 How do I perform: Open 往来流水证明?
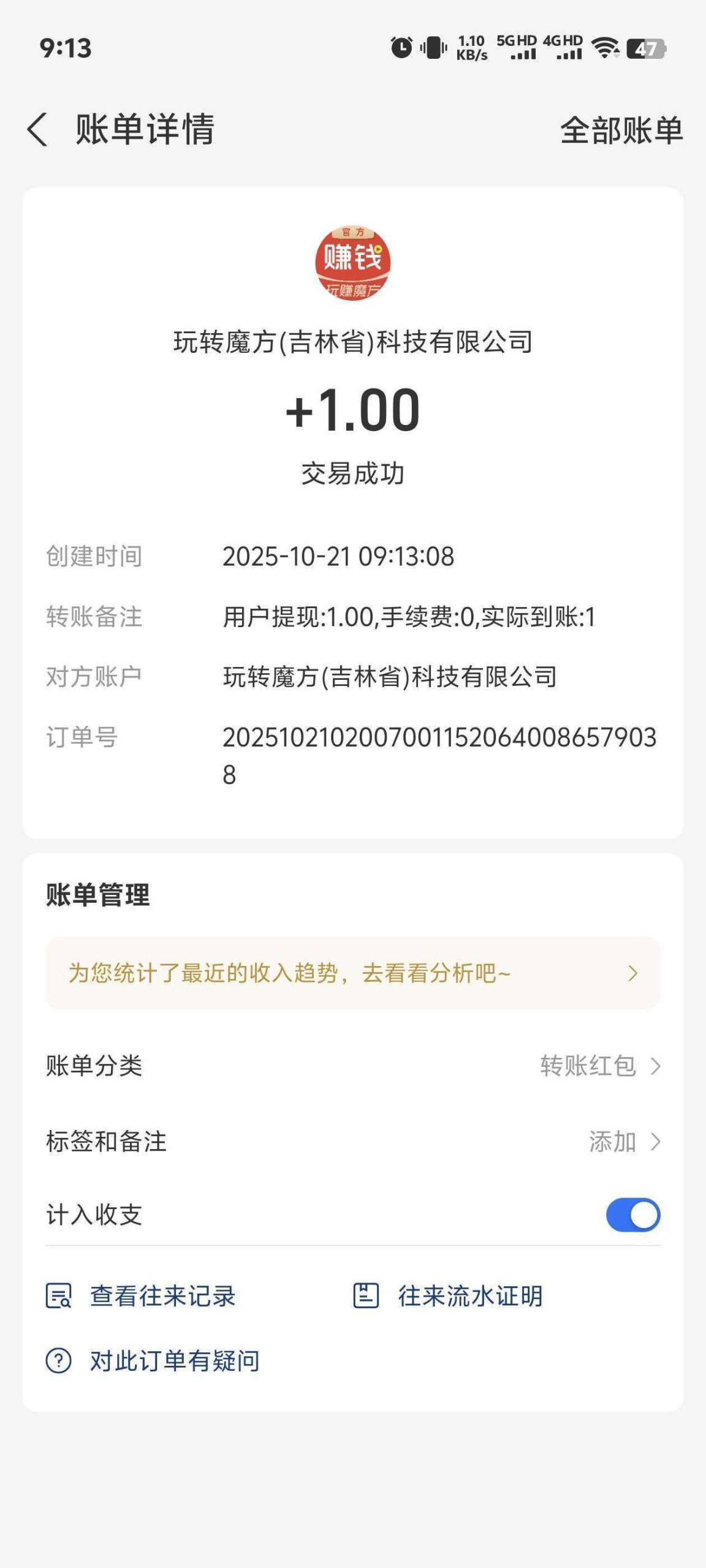pyautogui.click(x=448, y=1296)
